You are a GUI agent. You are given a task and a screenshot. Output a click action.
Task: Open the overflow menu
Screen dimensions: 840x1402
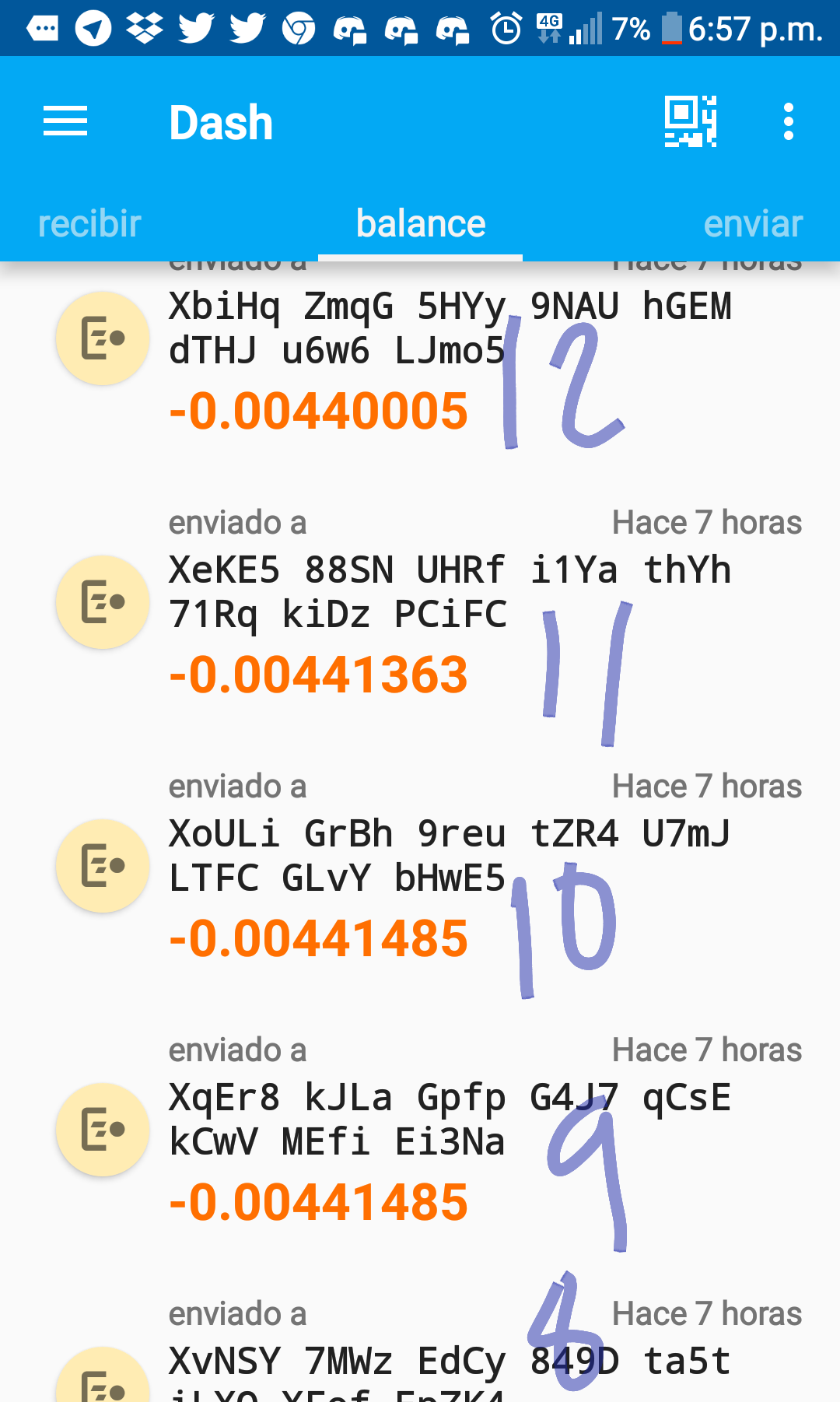789,121
